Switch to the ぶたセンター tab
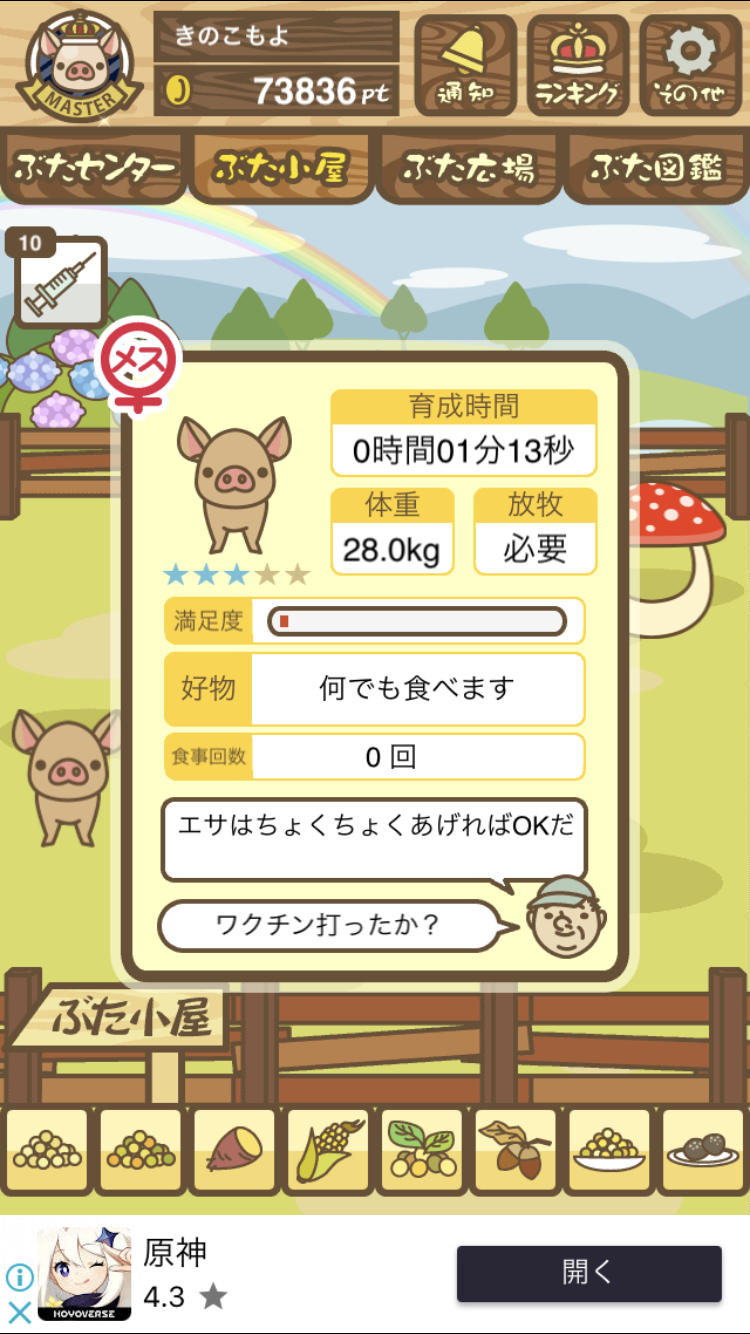The image size is (750, 1334). click(x=95, y=168)
